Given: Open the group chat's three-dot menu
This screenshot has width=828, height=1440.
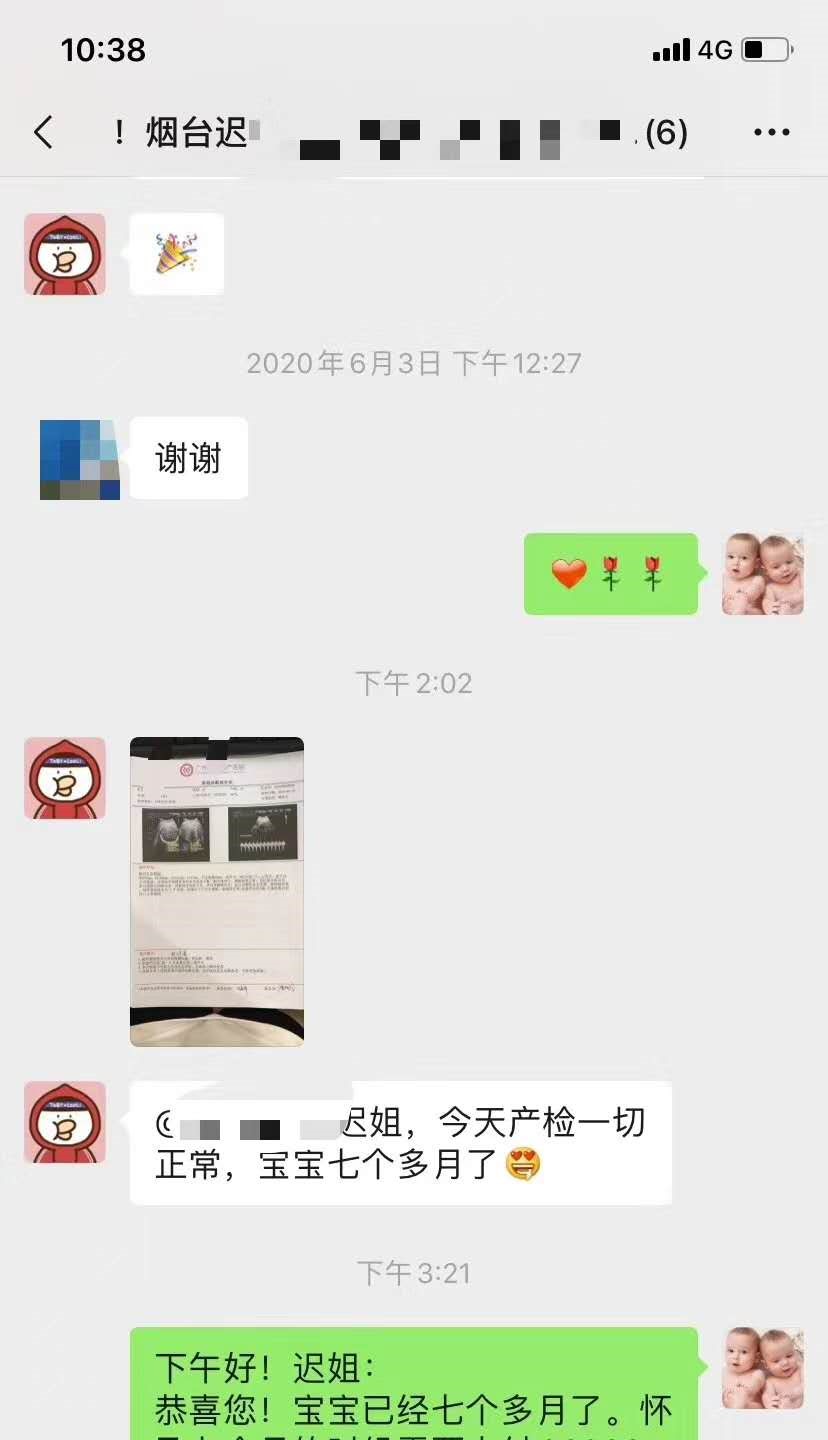Looking at the screenshot, I should pyautogui.click(x=771, y=132).
